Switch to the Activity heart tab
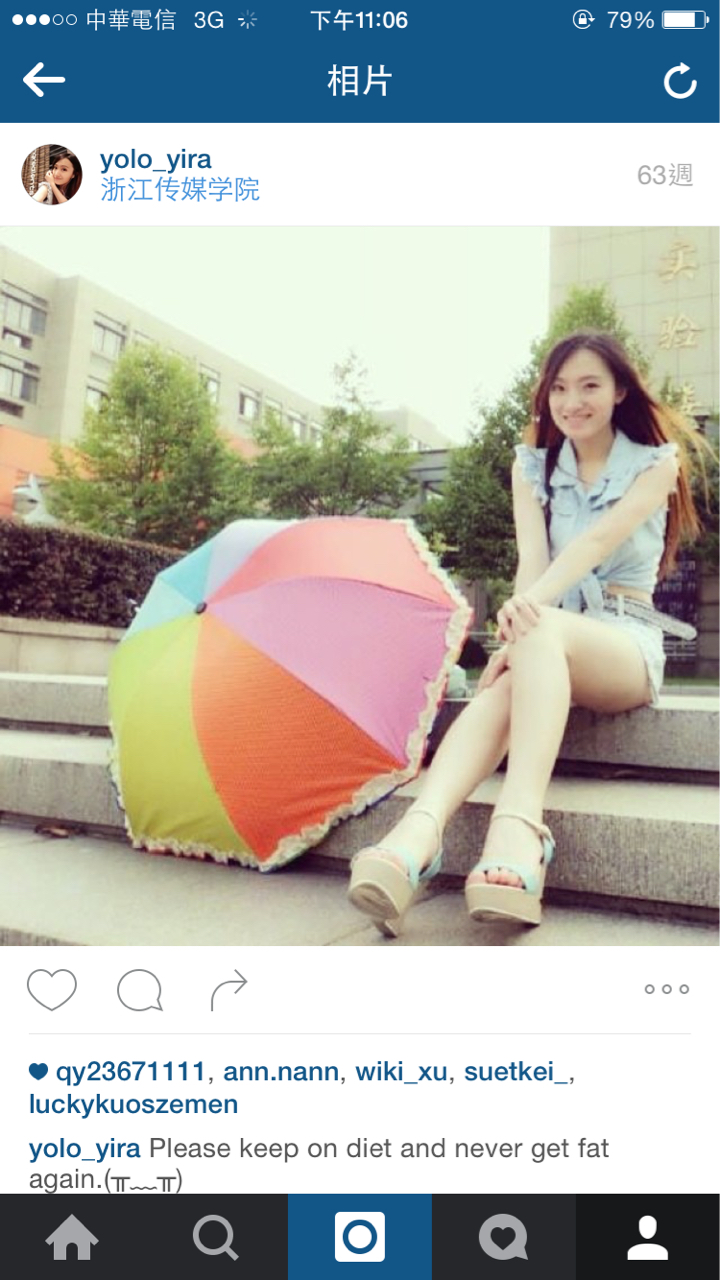Image resolution: width=720 pixels, height=1280 pixels. 503,1237
